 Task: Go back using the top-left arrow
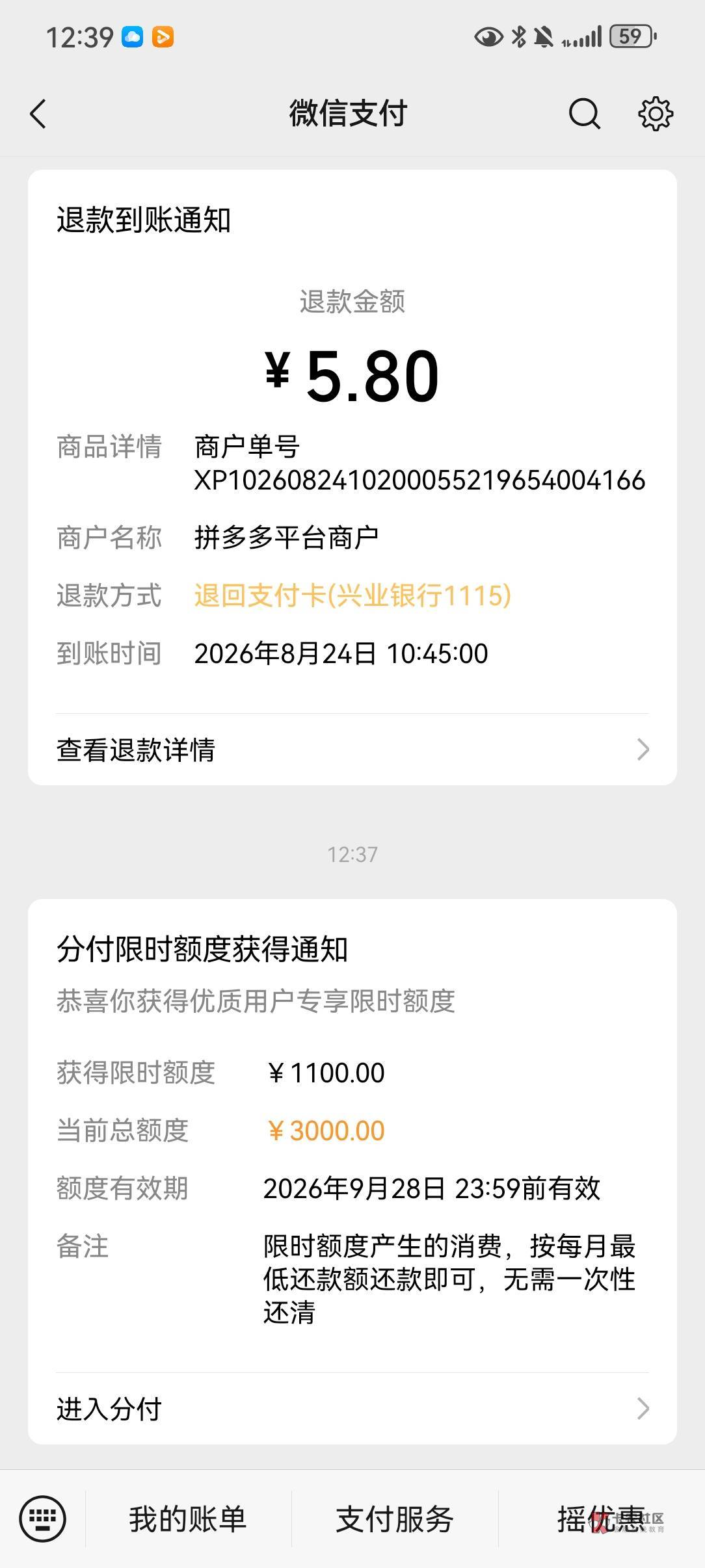[38, 114]
